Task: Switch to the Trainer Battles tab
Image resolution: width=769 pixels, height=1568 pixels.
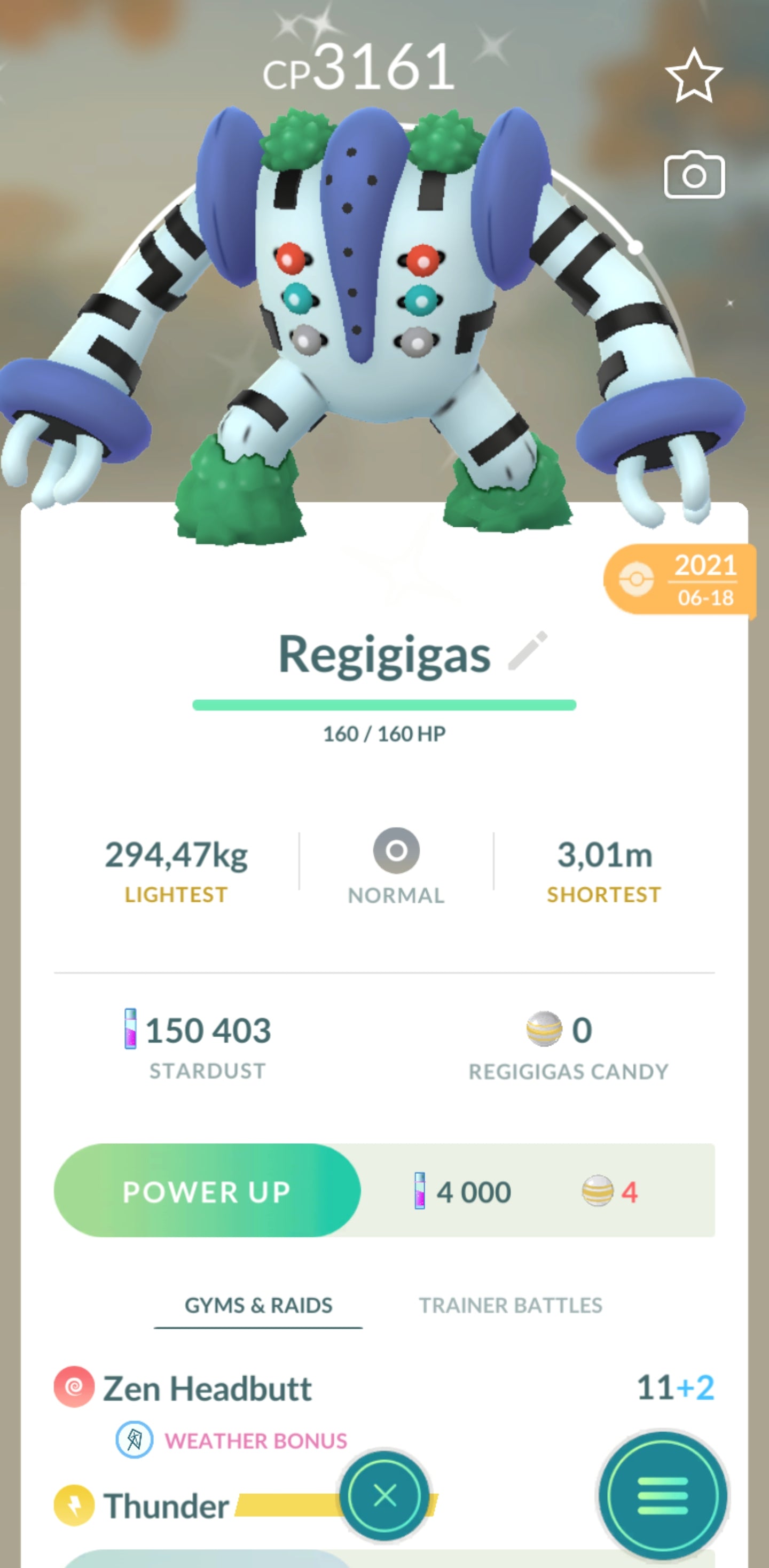Action: pyautogui.click(x=510, y=1305)
